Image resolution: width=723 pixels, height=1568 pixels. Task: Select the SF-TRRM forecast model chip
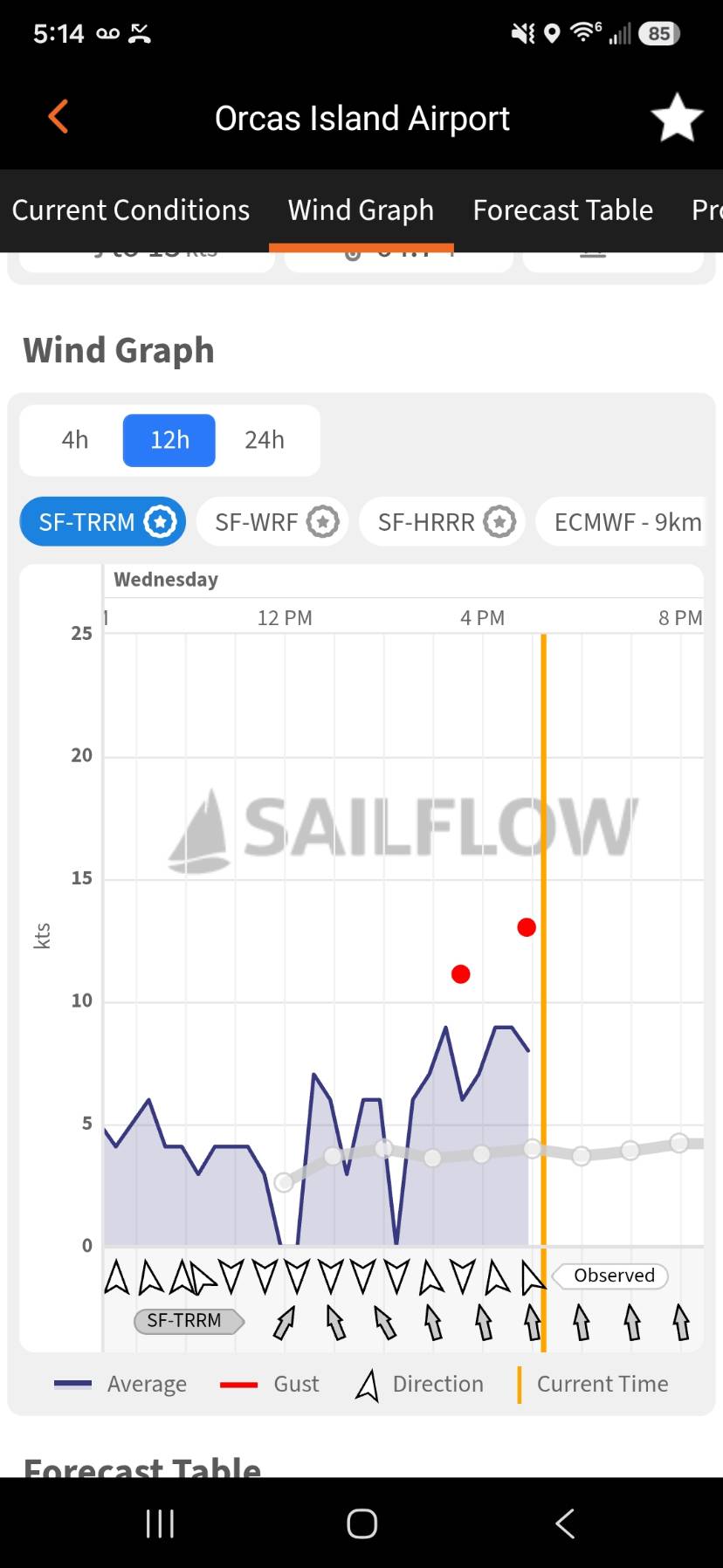coord(103,522)
